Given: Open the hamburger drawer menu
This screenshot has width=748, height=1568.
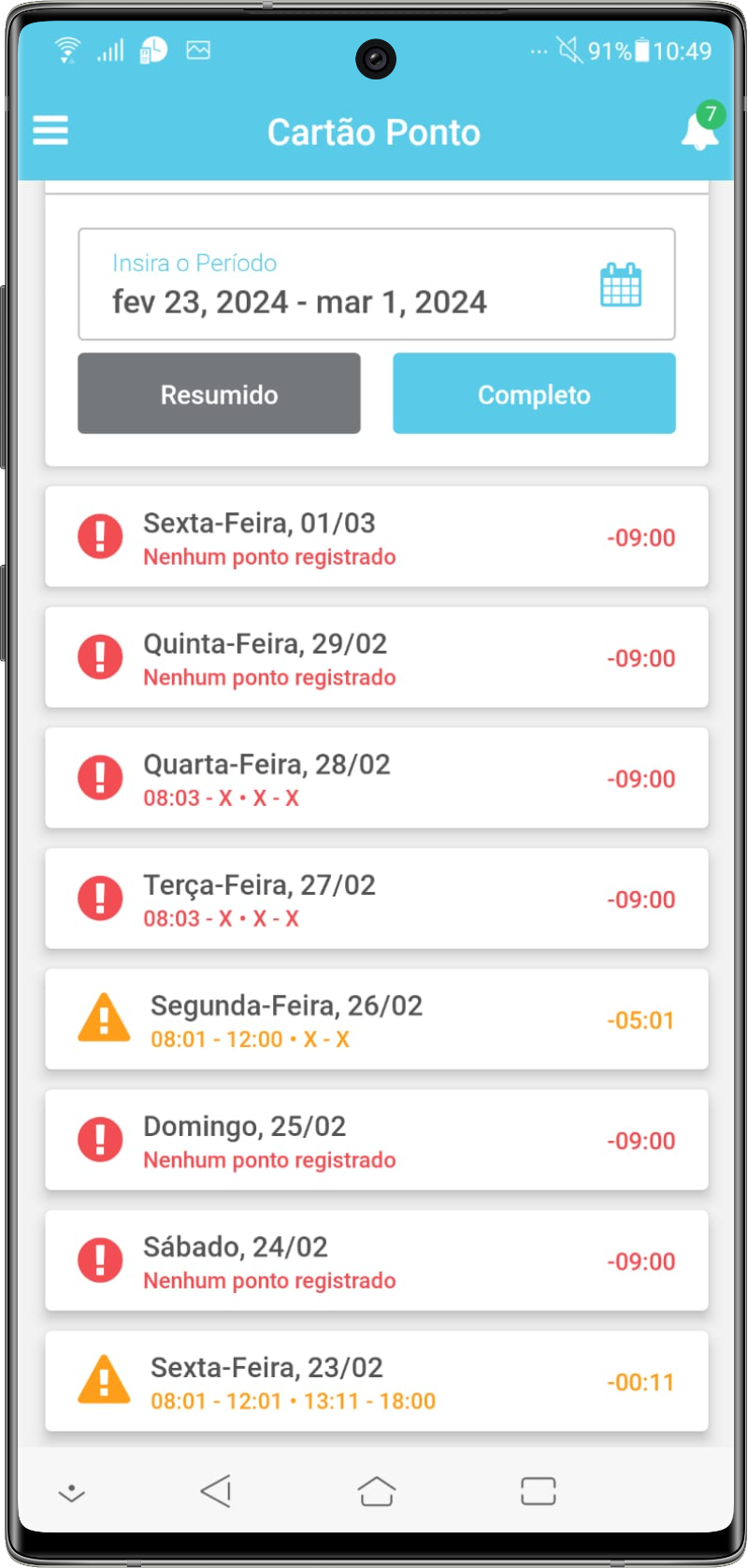Looking at the screenshot, I should 50,130.
